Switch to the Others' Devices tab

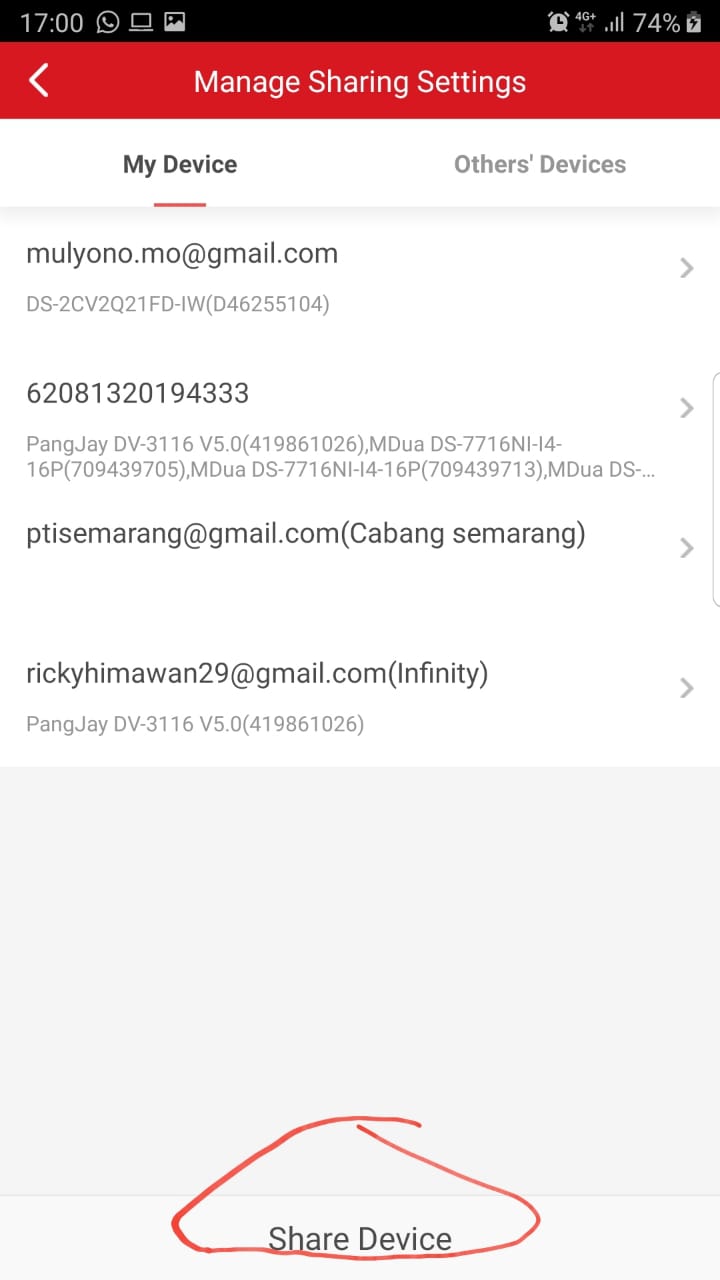[540, 164]
